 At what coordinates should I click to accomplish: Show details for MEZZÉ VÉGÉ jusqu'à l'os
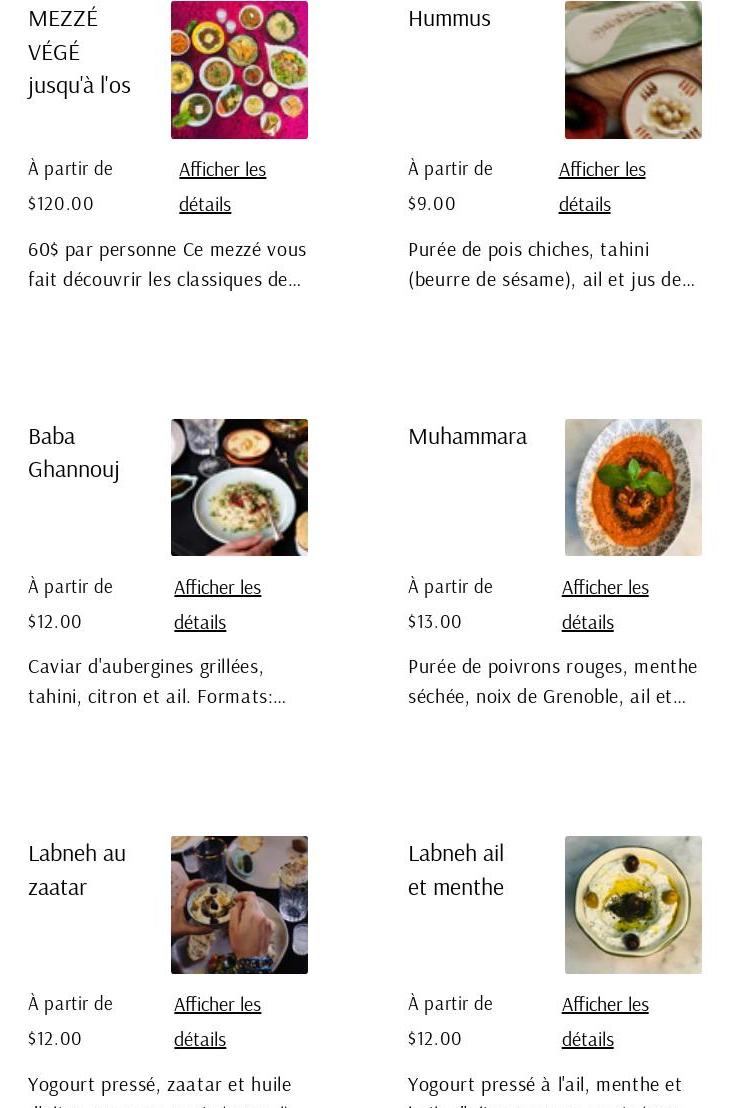(222, 171)
